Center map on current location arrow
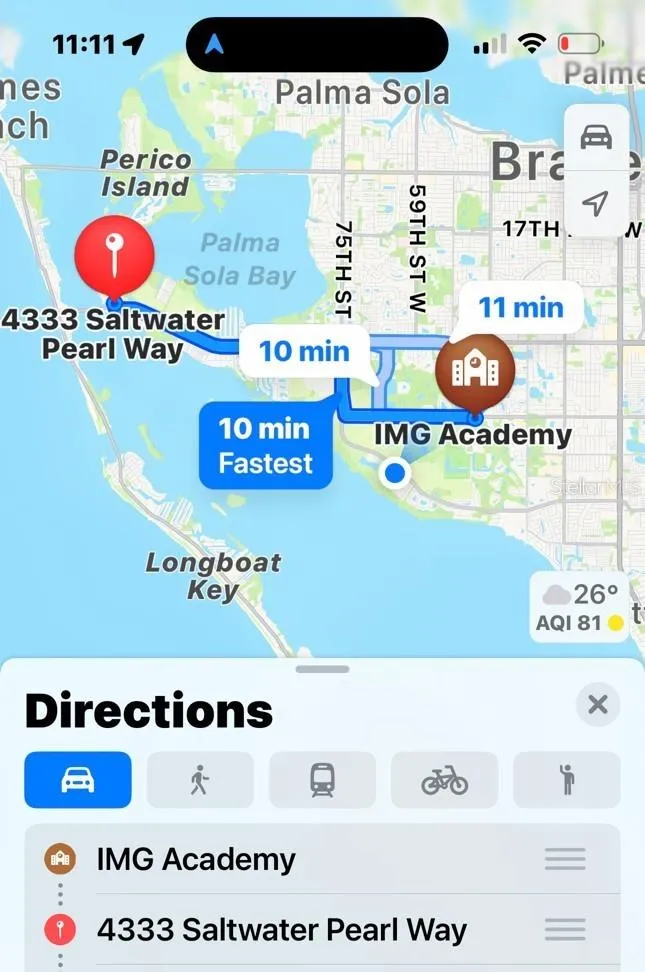The image size is (645, 972). tap(596, 203)
